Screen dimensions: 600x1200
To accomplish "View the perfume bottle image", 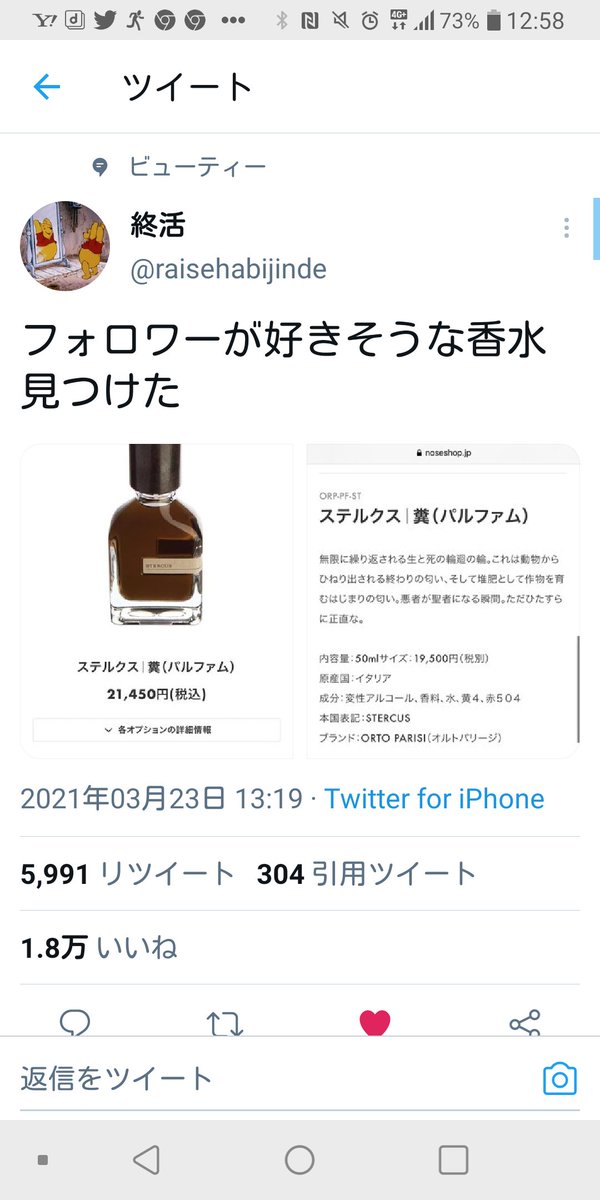I will point(157,600).
